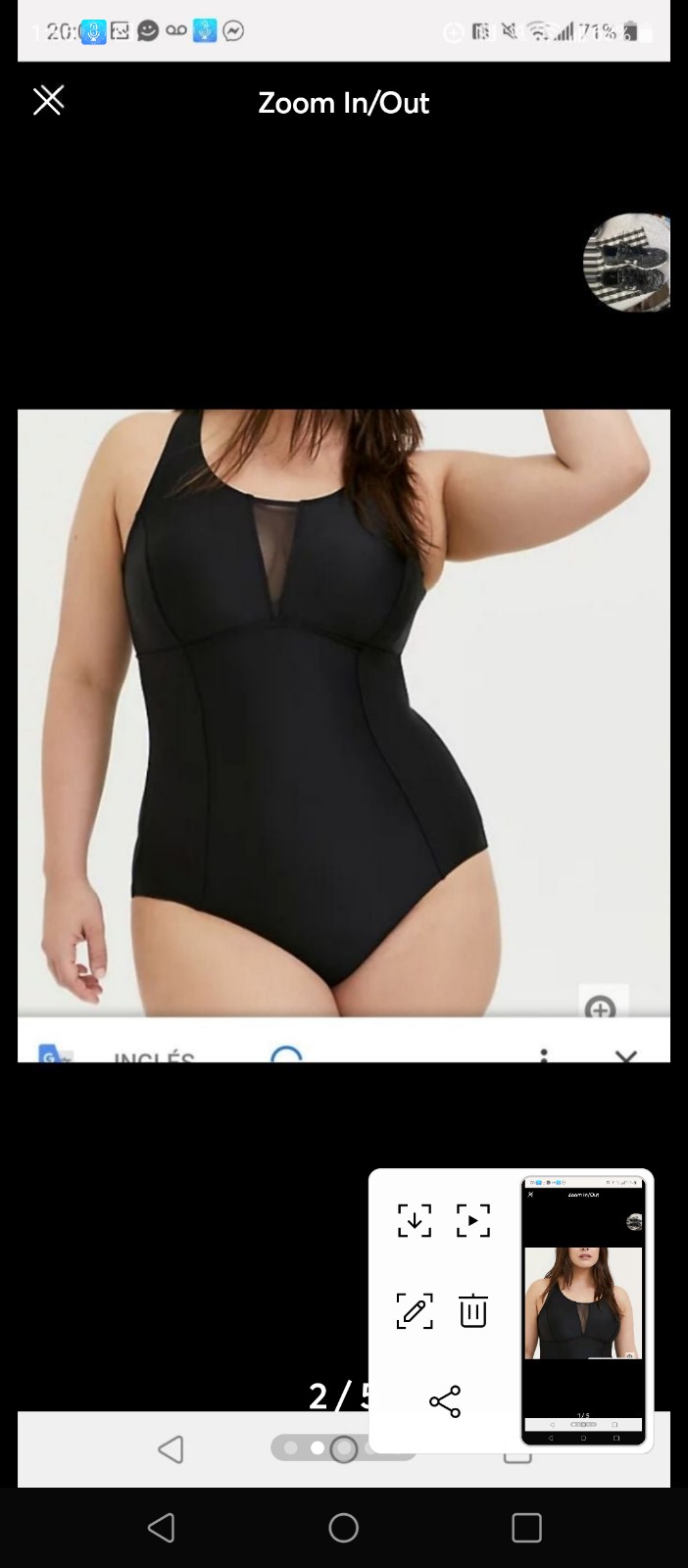This screenshot has width=688, height=1568.
Task: Open the circular floating shoe thumbnail
Action: 627,262
